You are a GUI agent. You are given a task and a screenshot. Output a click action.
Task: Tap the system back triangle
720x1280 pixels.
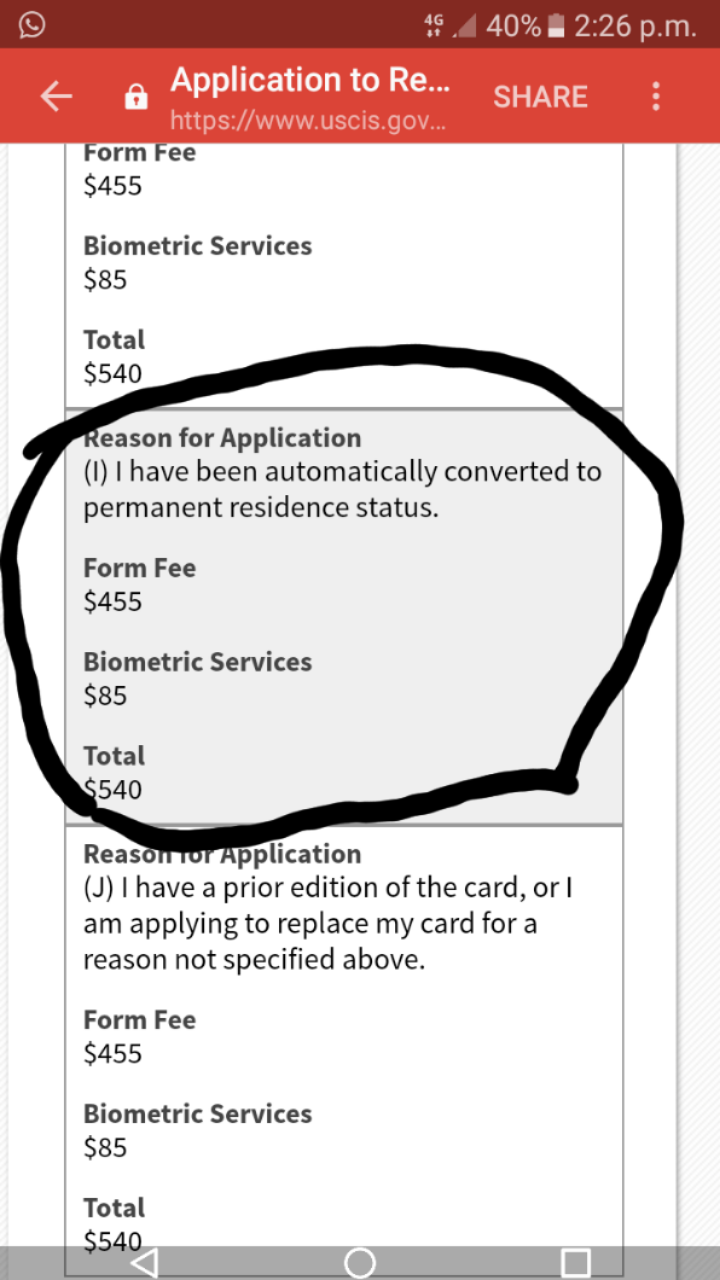(x=144, y=1262)
